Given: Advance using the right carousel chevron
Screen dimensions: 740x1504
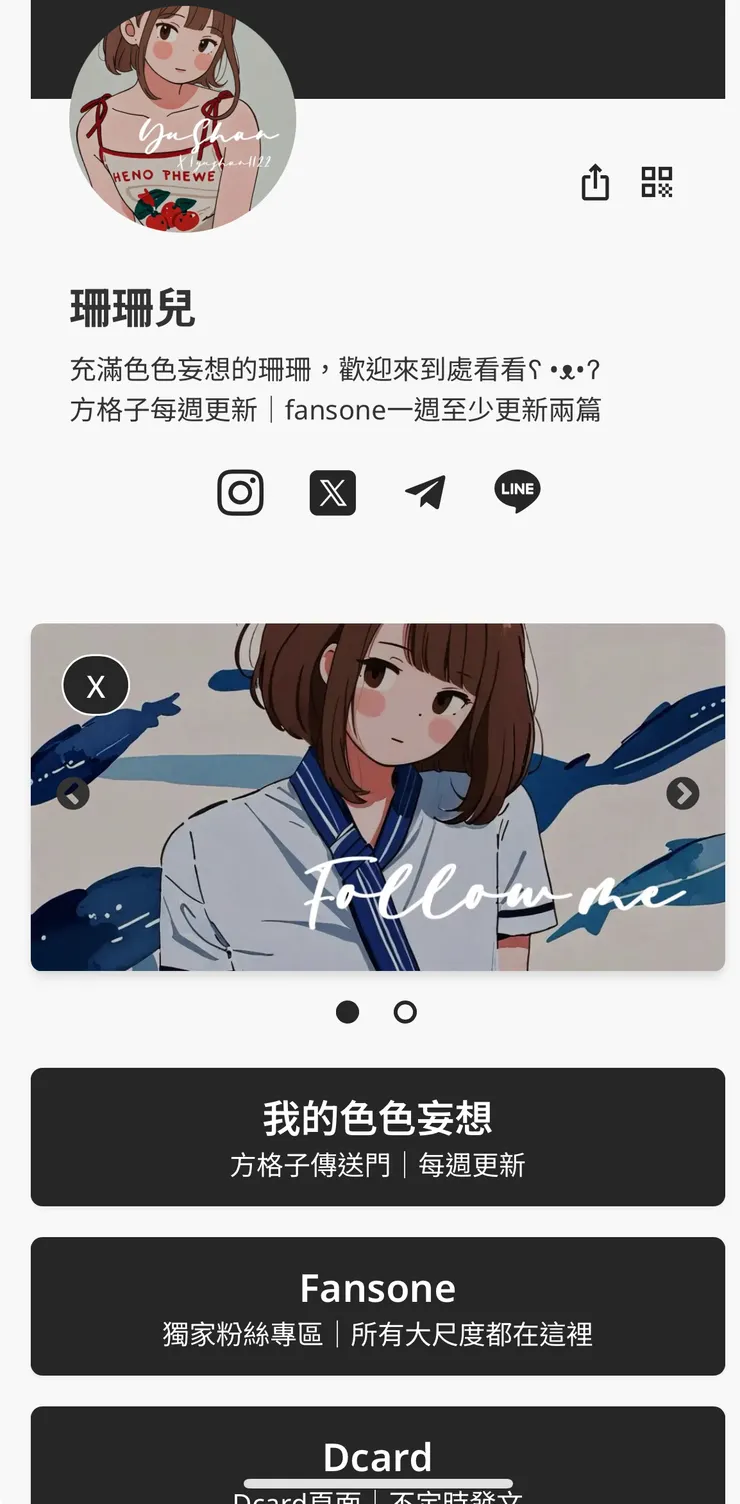Looking at the screenshot, I should click(684, 792).
